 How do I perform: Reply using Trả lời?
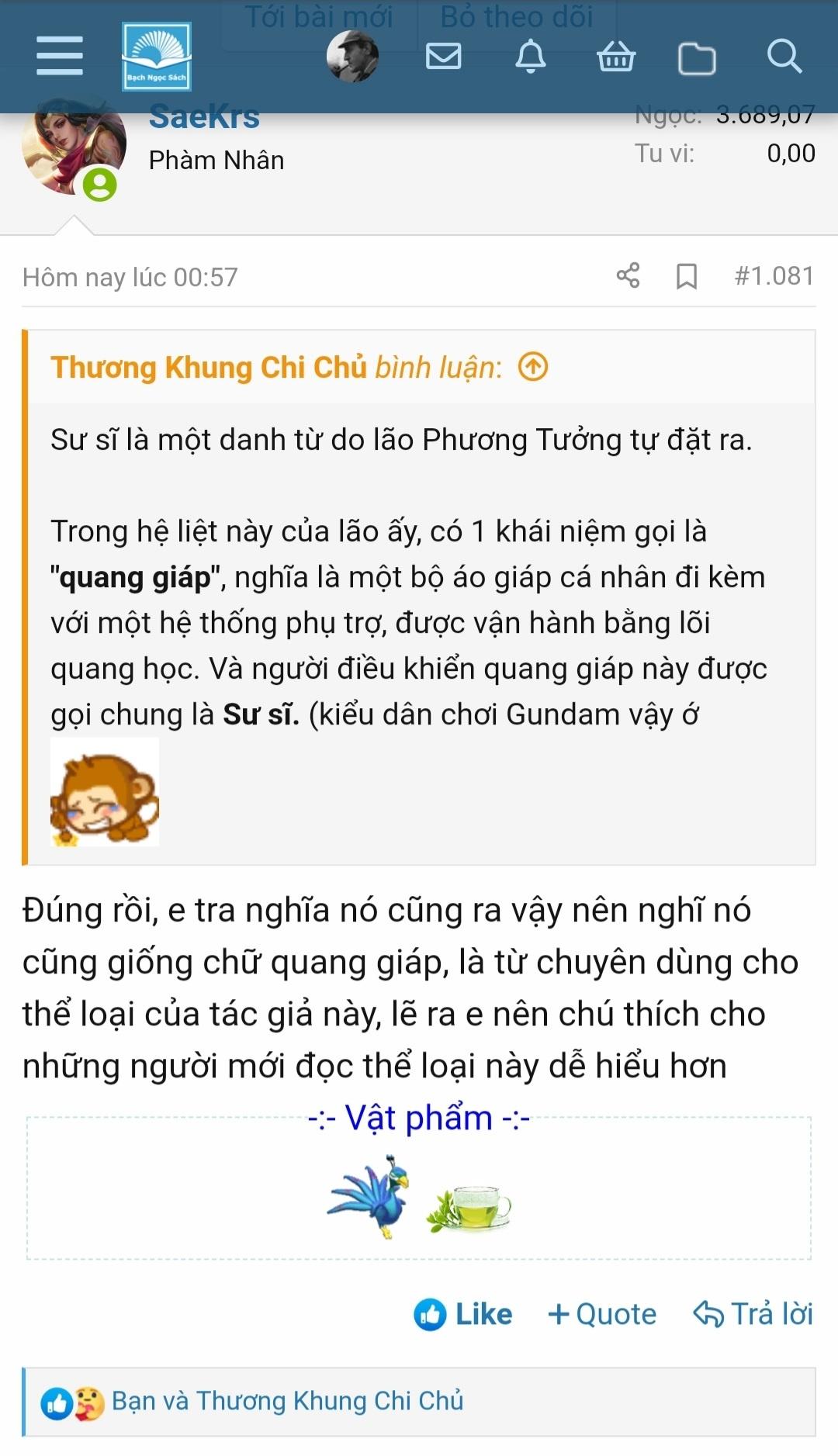coord(753,1314)
